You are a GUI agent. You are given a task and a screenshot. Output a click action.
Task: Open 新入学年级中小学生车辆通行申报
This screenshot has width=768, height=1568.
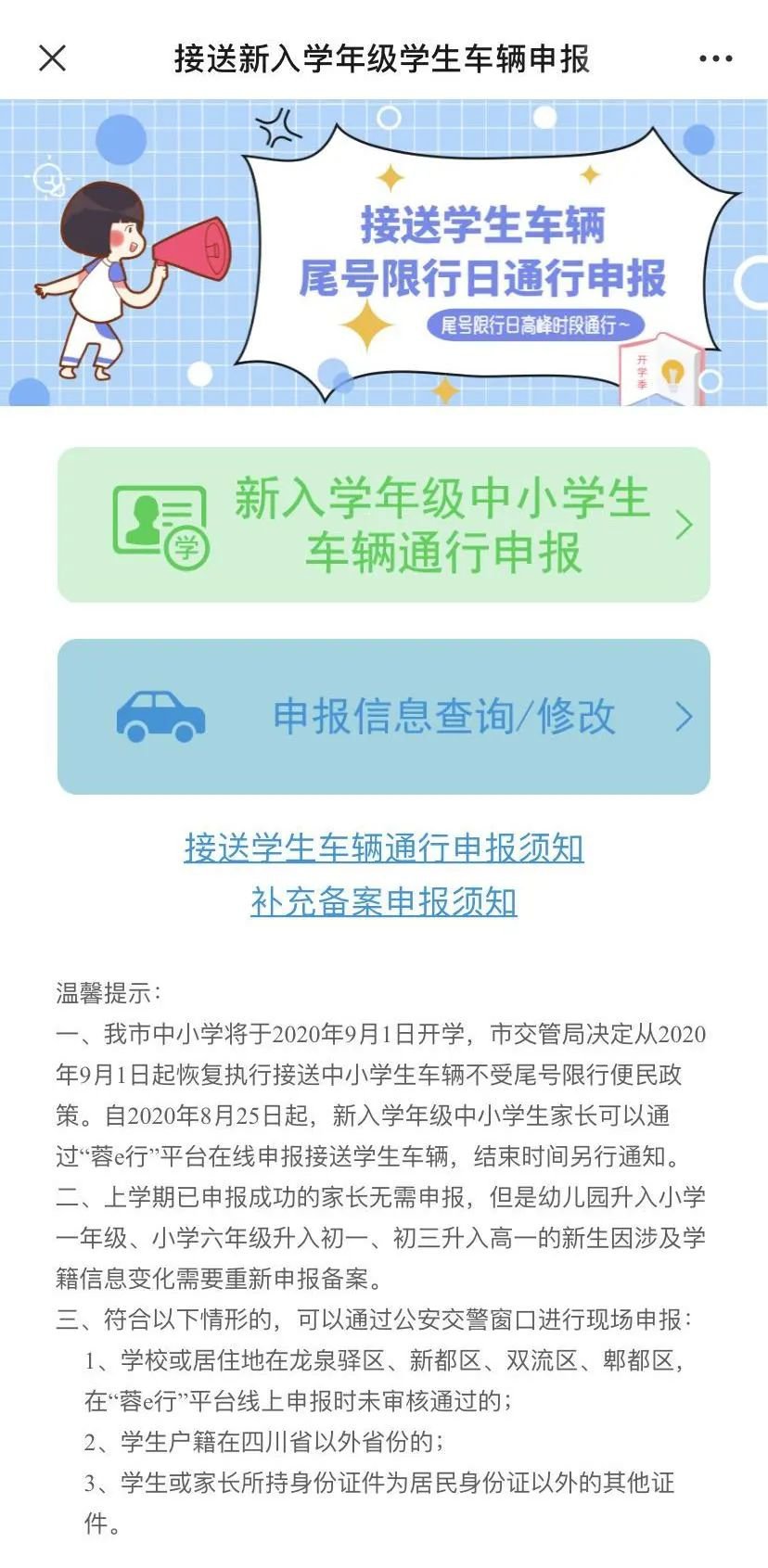point(384,525)
